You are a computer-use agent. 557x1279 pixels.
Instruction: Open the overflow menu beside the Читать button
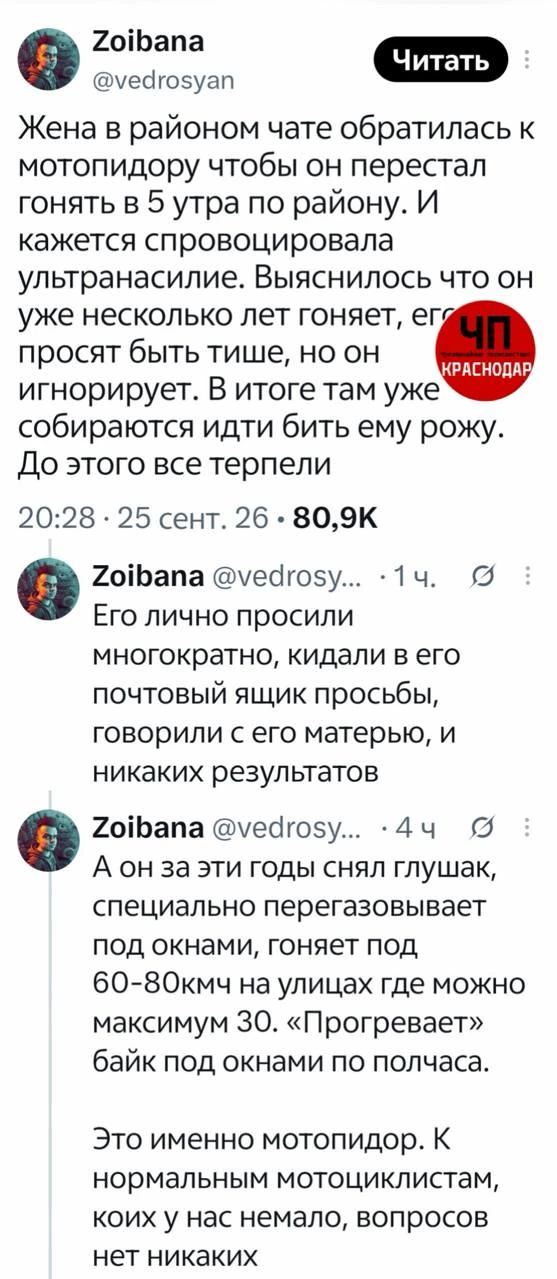[x=529, y=60]
